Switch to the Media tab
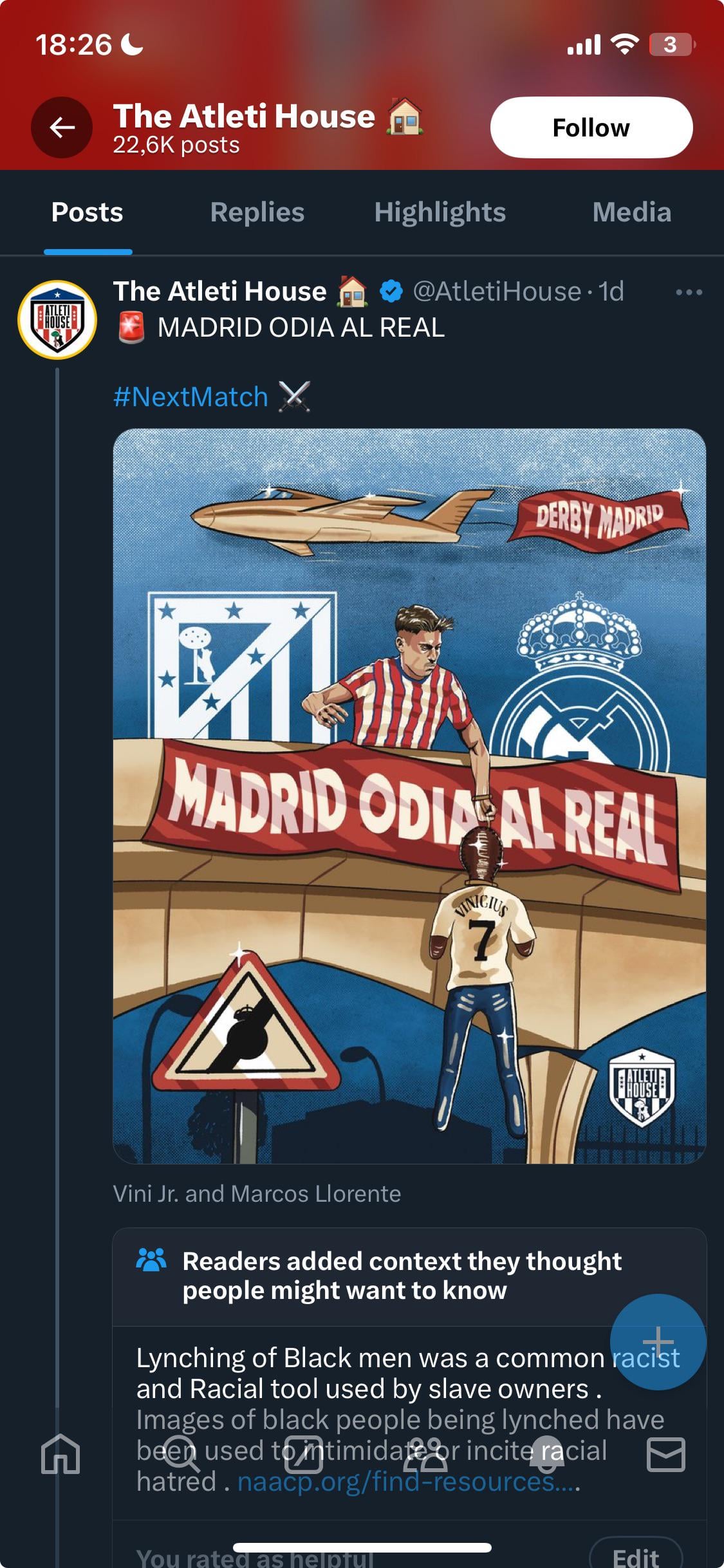724x1568 pixels. point(631,212)
